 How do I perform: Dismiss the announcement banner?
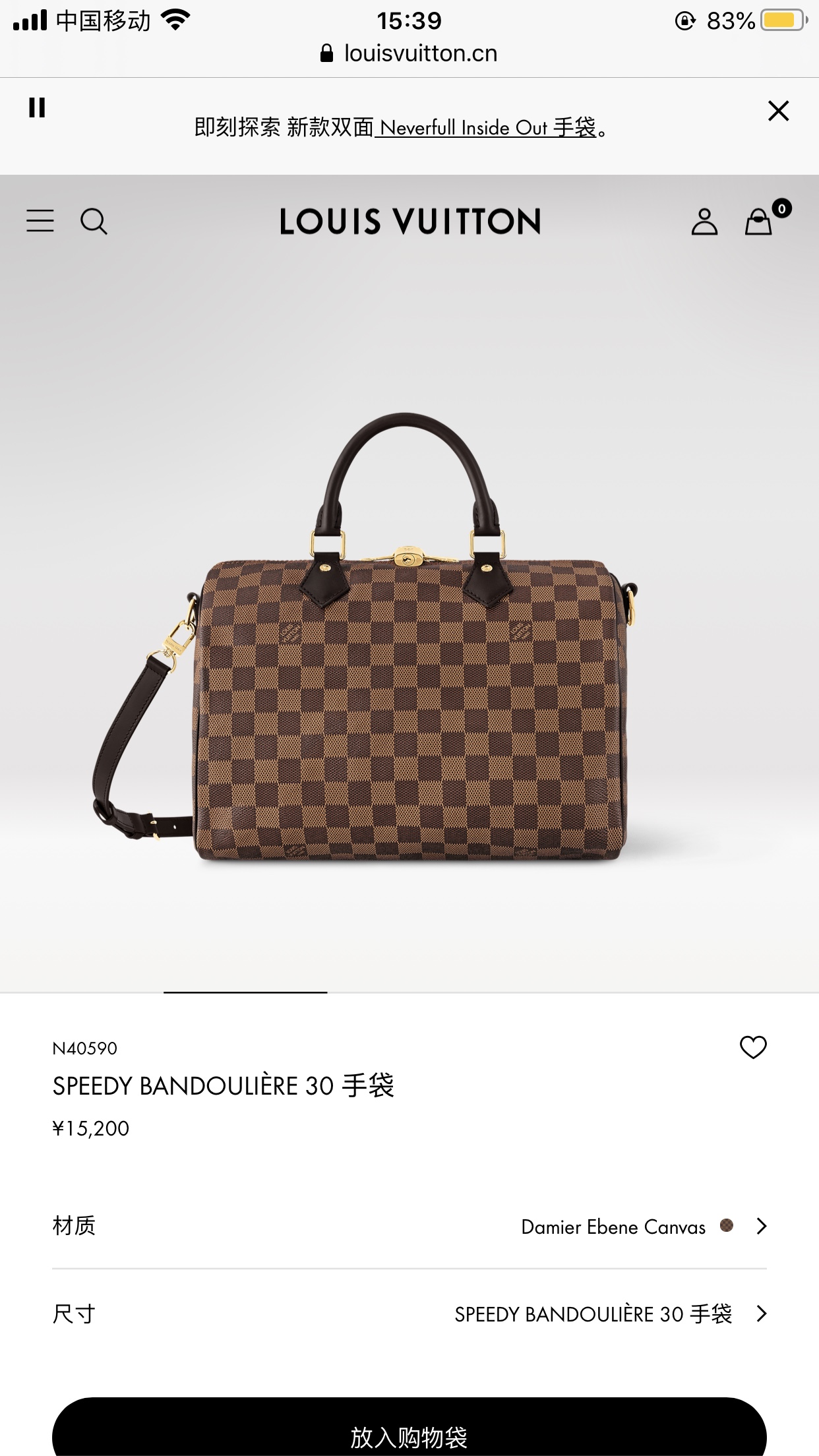[x=778, y=111]
